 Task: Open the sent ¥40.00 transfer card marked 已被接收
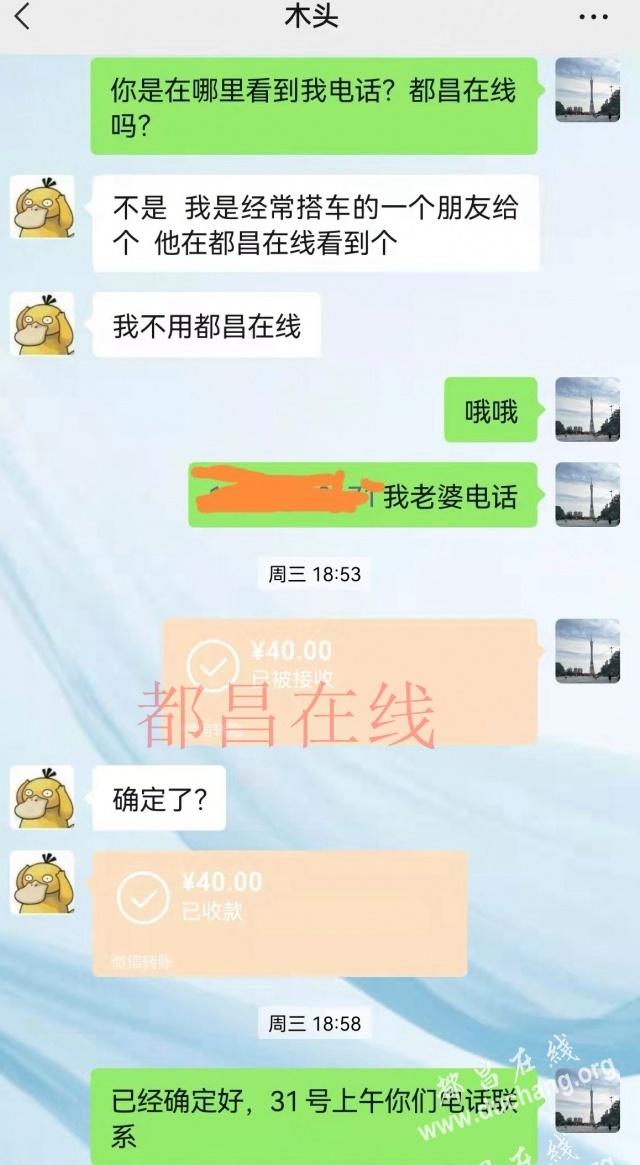tap(350, 681)
